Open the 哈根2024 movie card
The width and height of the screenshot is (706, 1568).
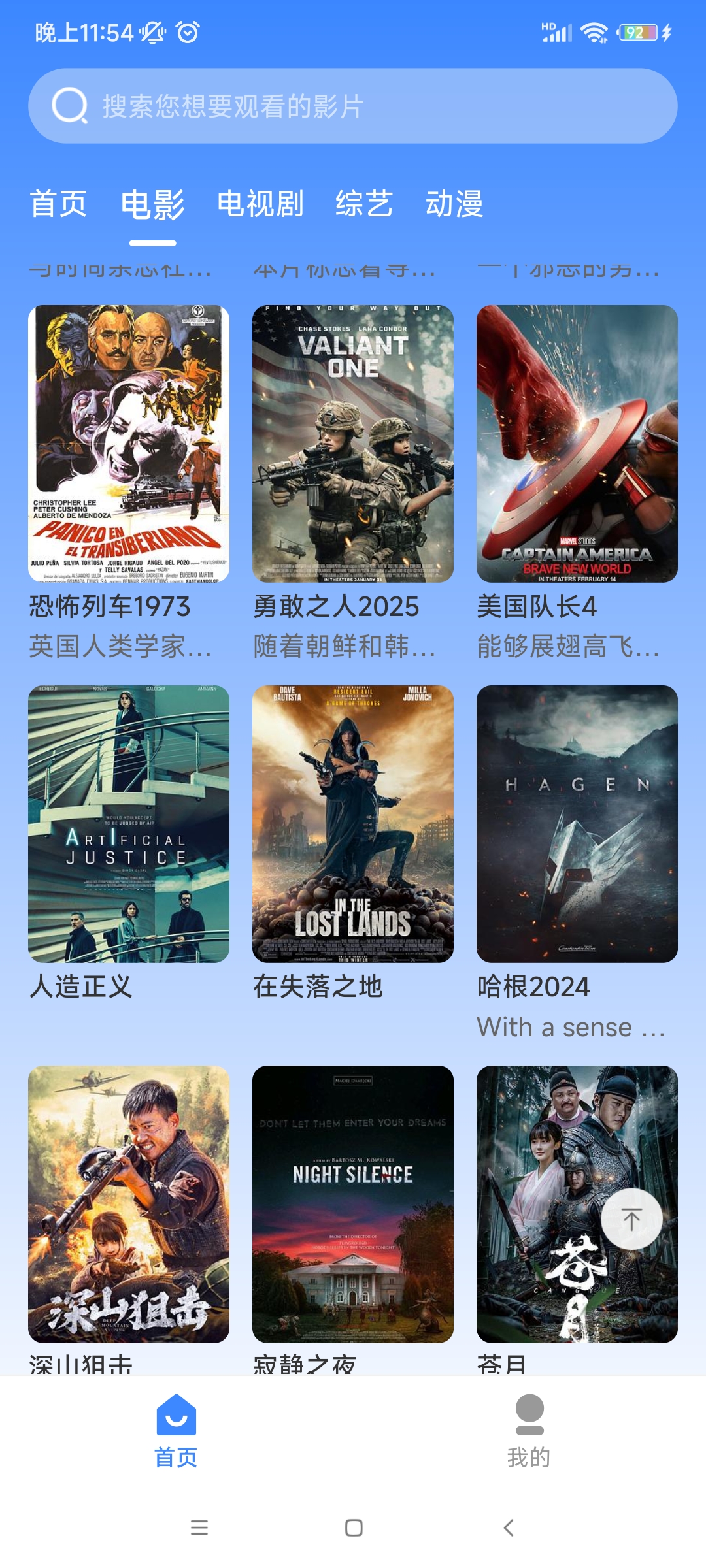pos(577,824)
